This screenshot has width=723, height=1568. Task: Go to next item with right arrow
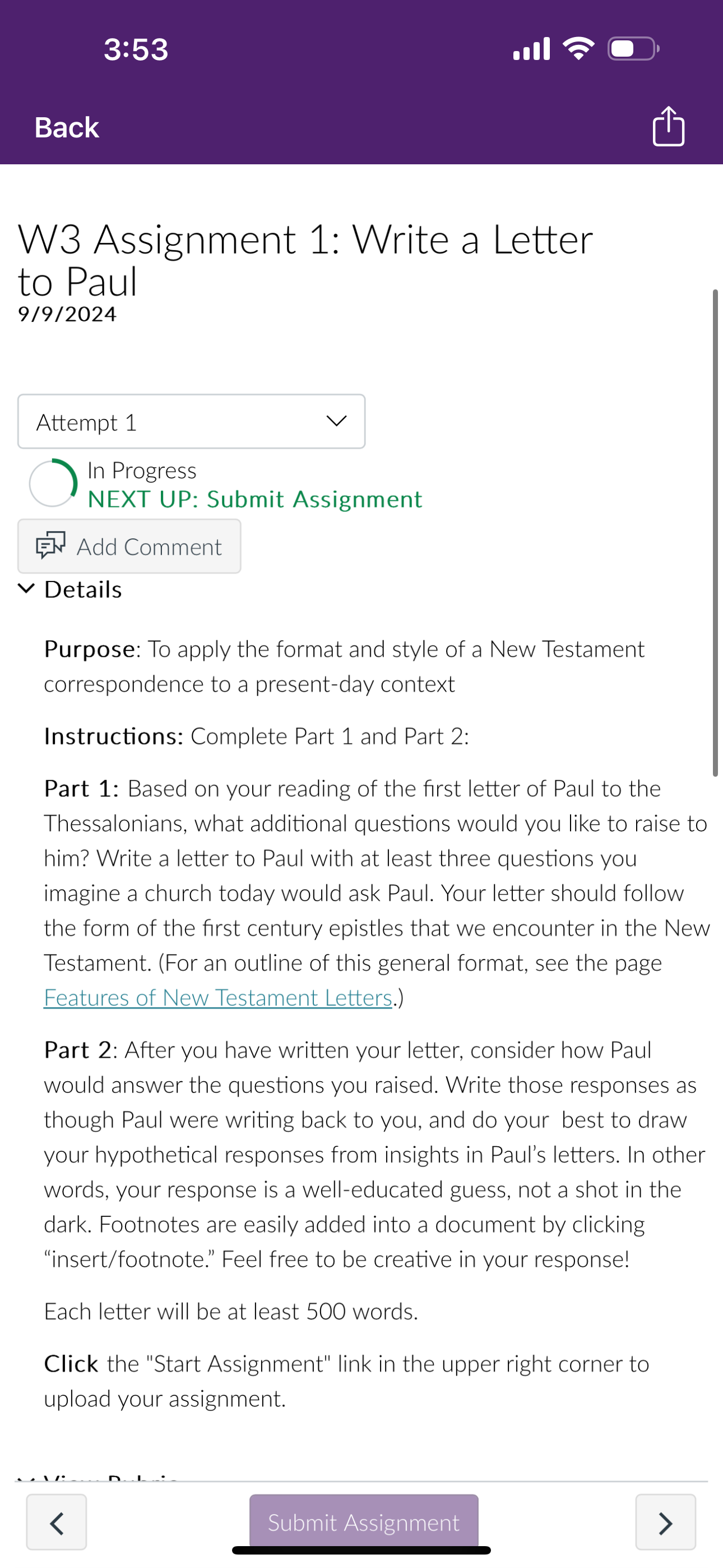click(x=666, y=1522)
